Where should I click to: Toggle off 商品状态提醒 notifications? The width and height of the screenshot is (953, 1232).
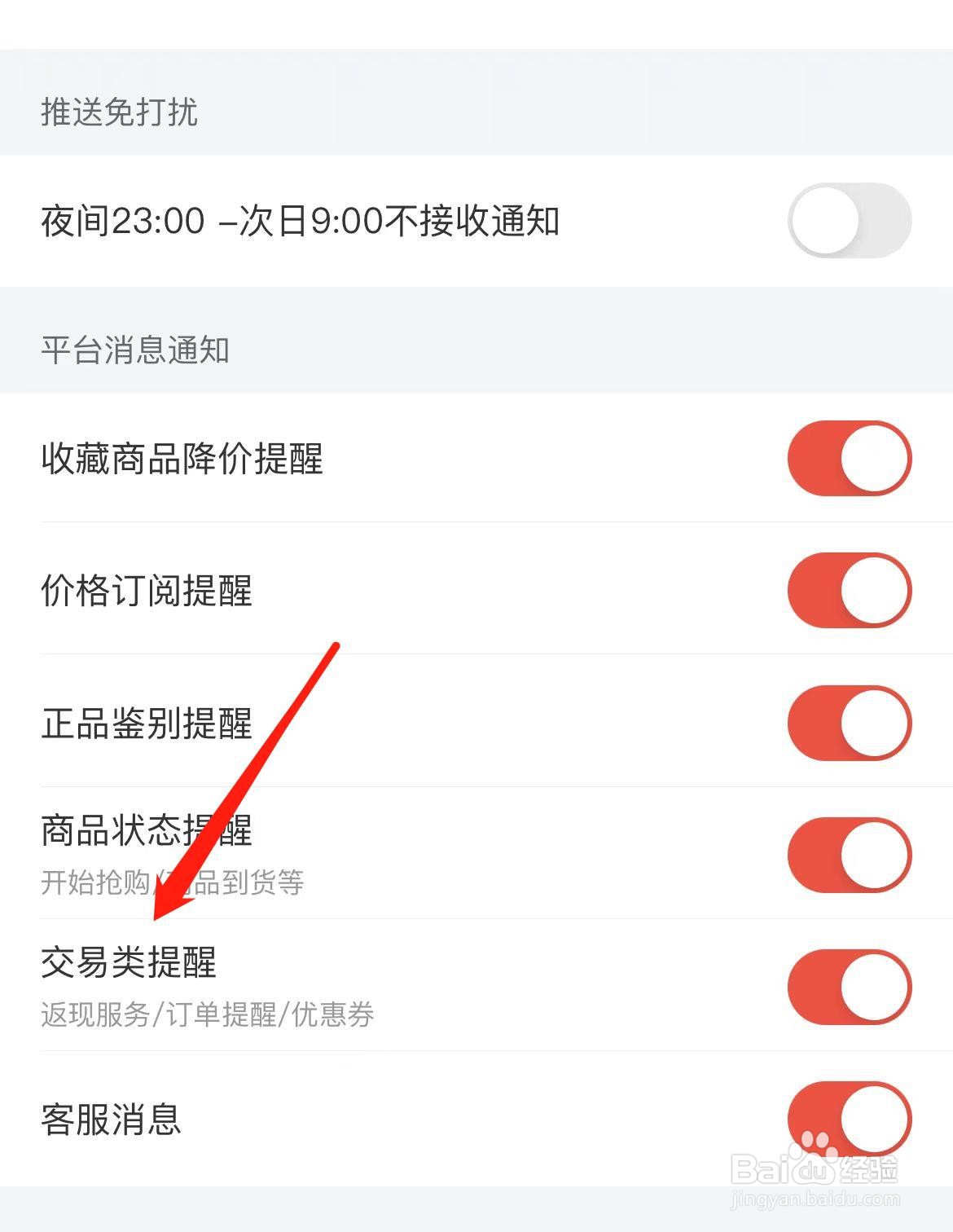(848, 856)
